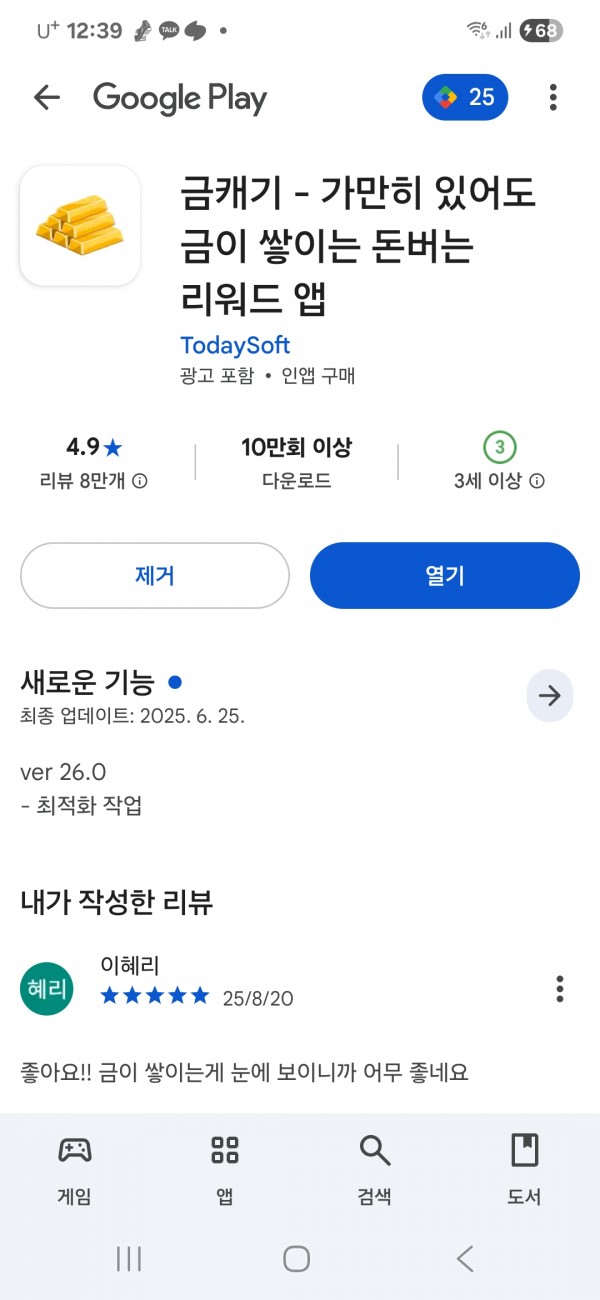Open the Play Points badge showing 25
The image size is (600, 1300).
pos(465,97)
